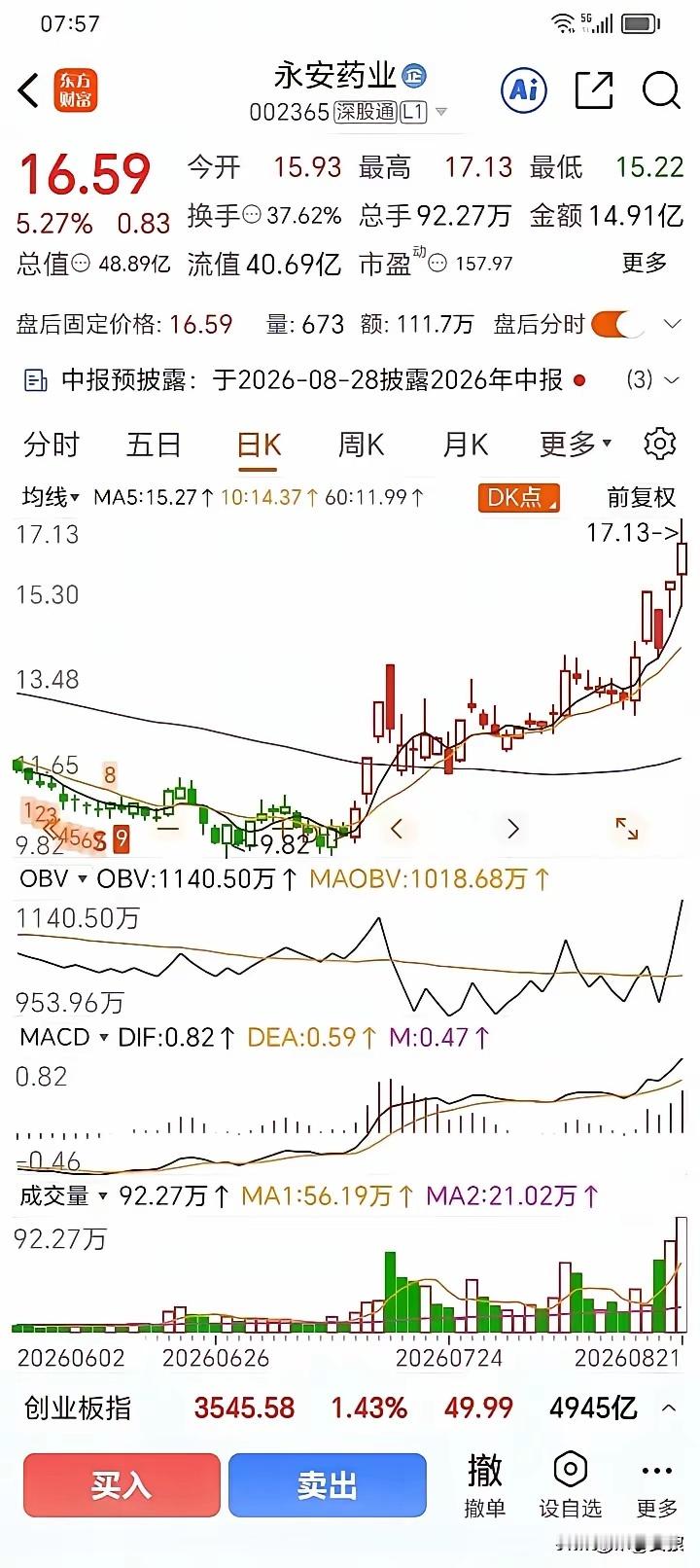Switch to the 月K chart tab
This screenshot has width=700, height=1568.
pyautogui.click(x=465, y=445)
